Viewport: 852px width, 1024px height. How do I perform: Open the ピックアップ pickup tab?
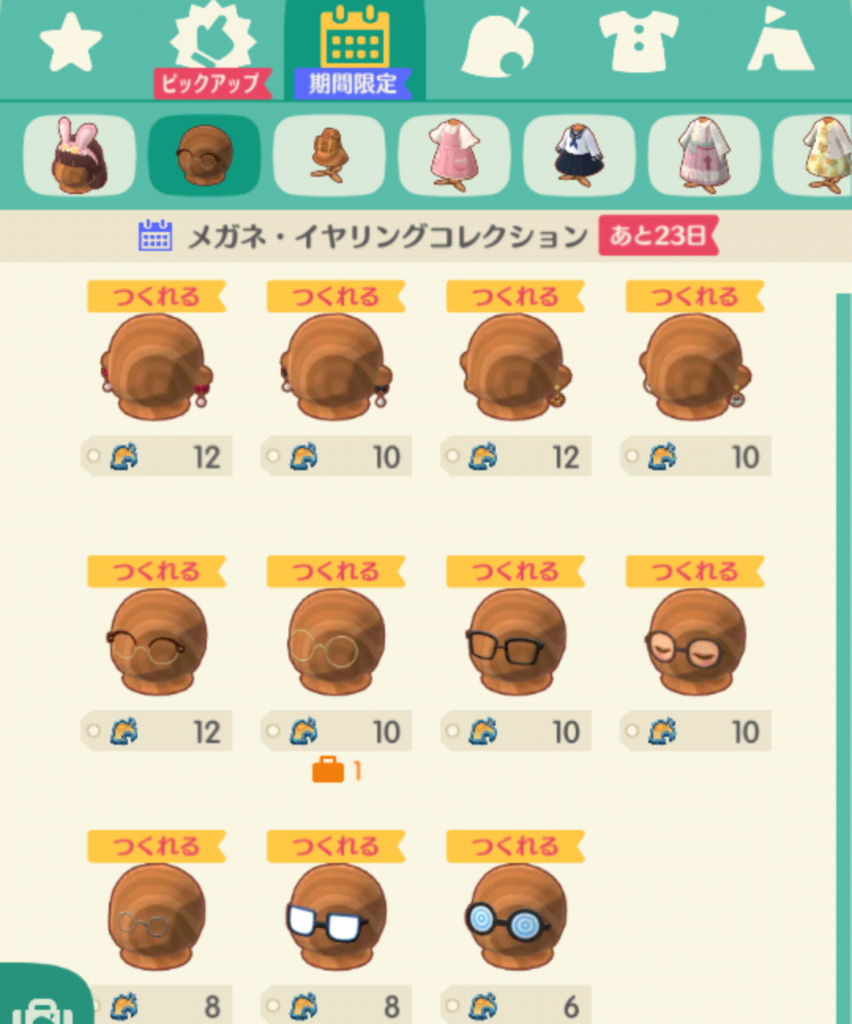pyautogui.click(x=211, y=50)
